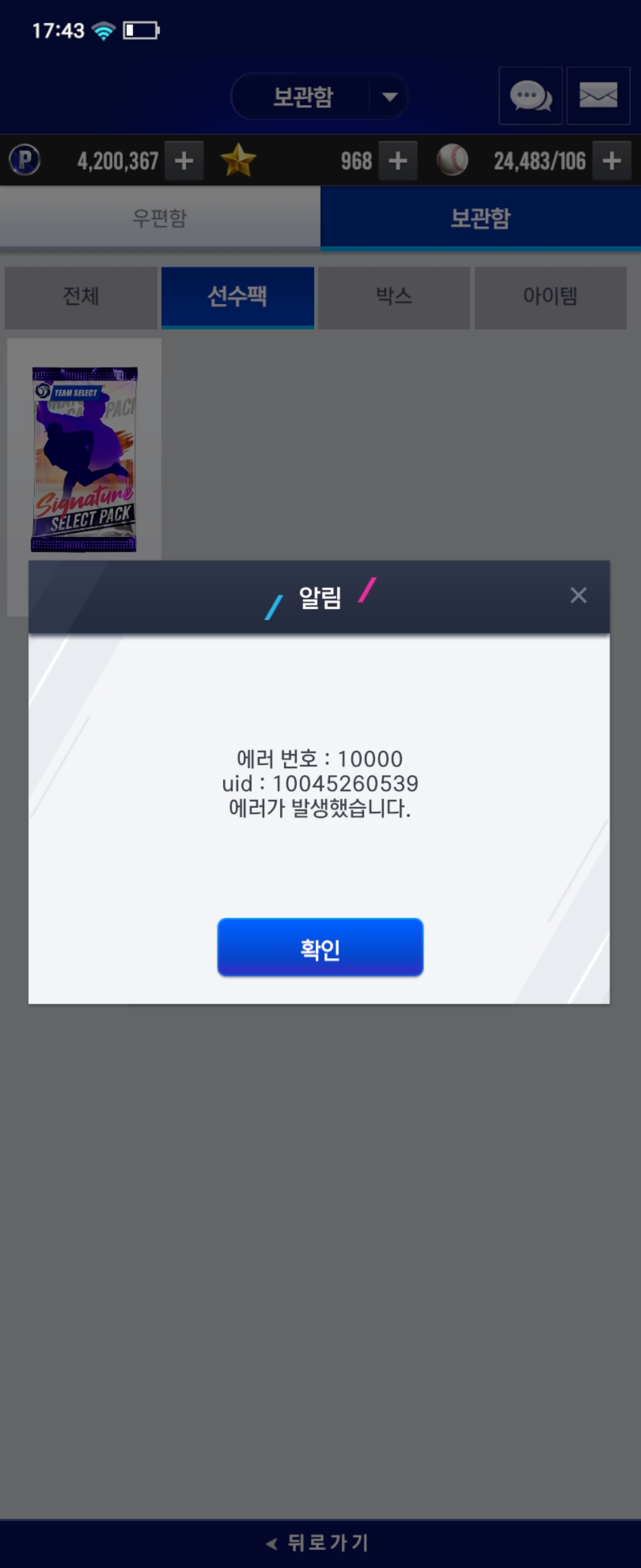Open the mail envelope icon
Viewport: 641px width, 1568px height.
(x=598, y=96)
